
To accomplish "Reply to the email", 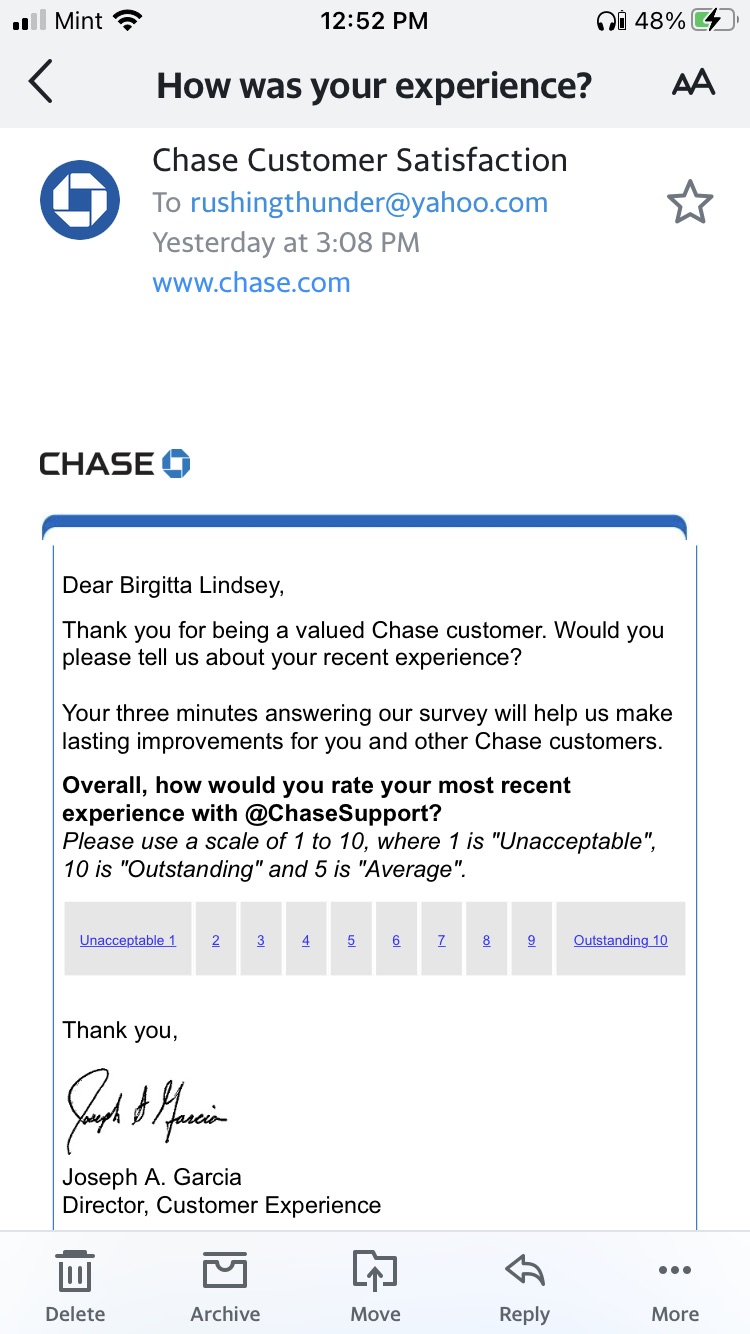I will [524, 1285].
